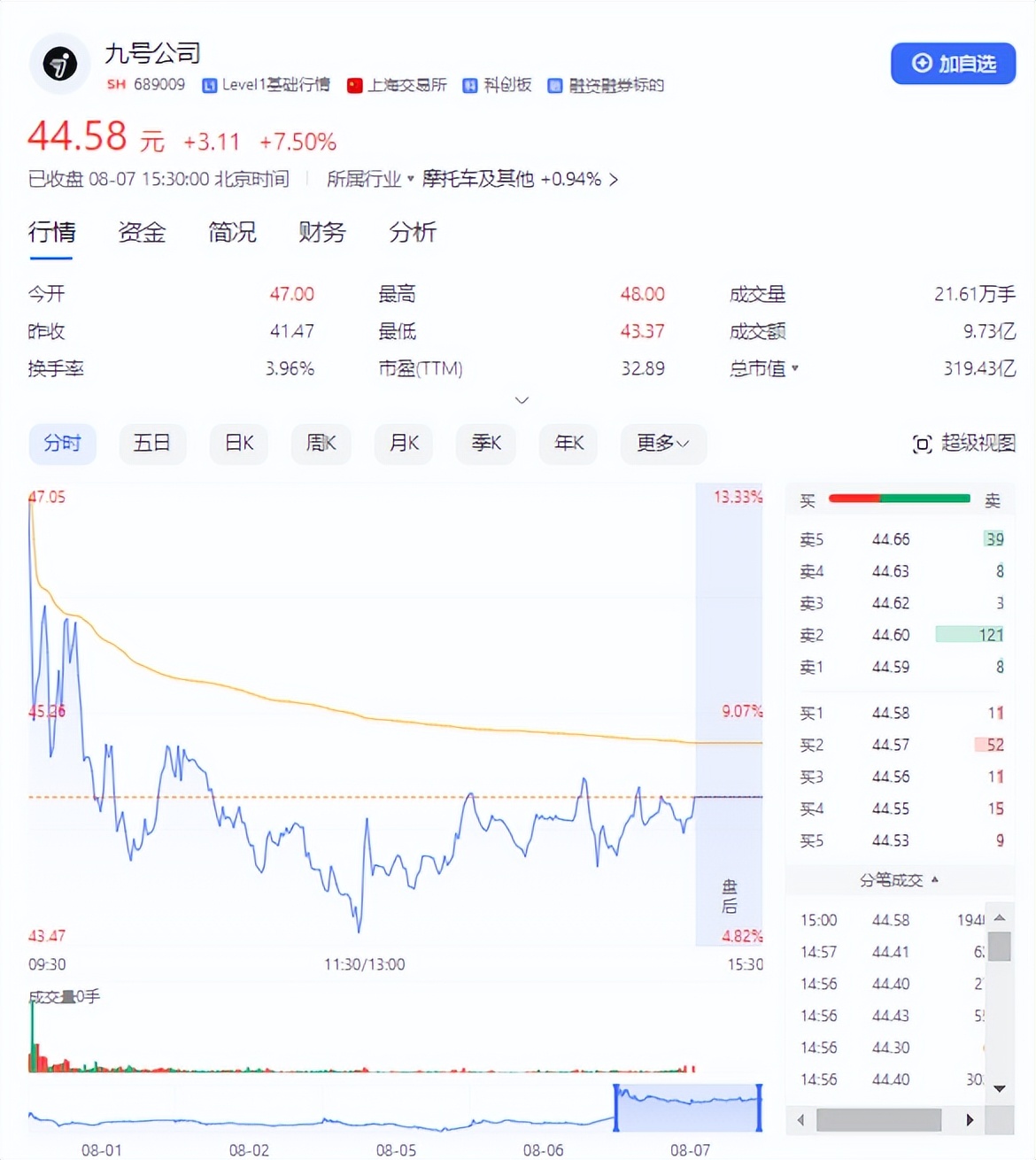This screenshot has width=1036, height=1160.
Task: Show the 周K chart
Action: (x=321, y=443)
